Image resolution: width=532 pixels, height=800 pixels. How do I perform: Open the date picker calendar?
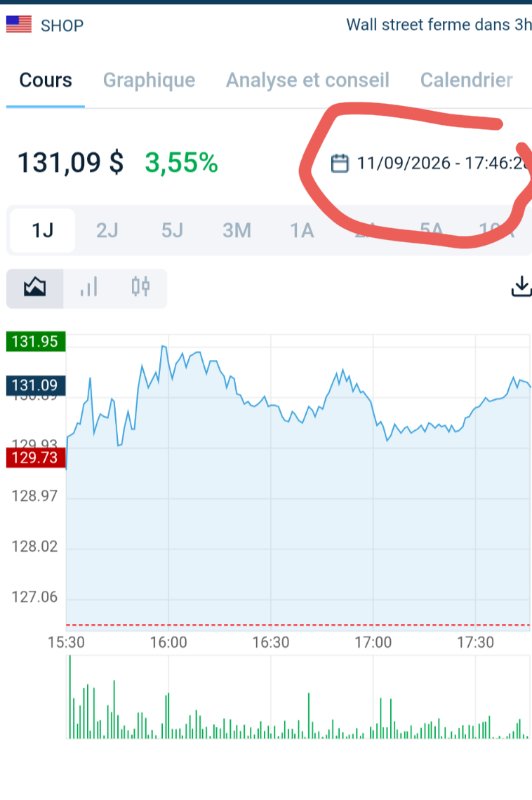point(340,163)
